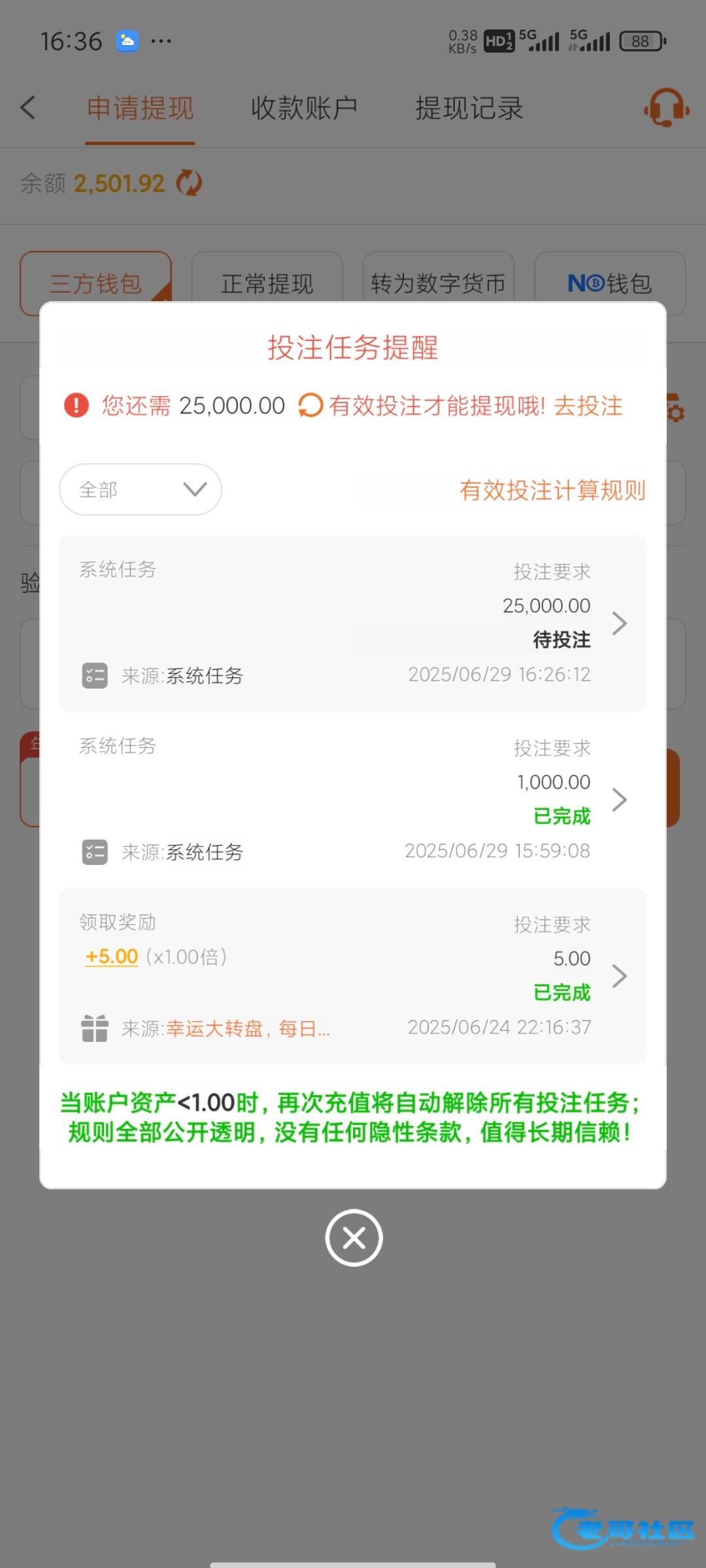Close the 投注任务提醒 dialog
The height and width of the screenshot is (1568, 706).
point(354,1237)
